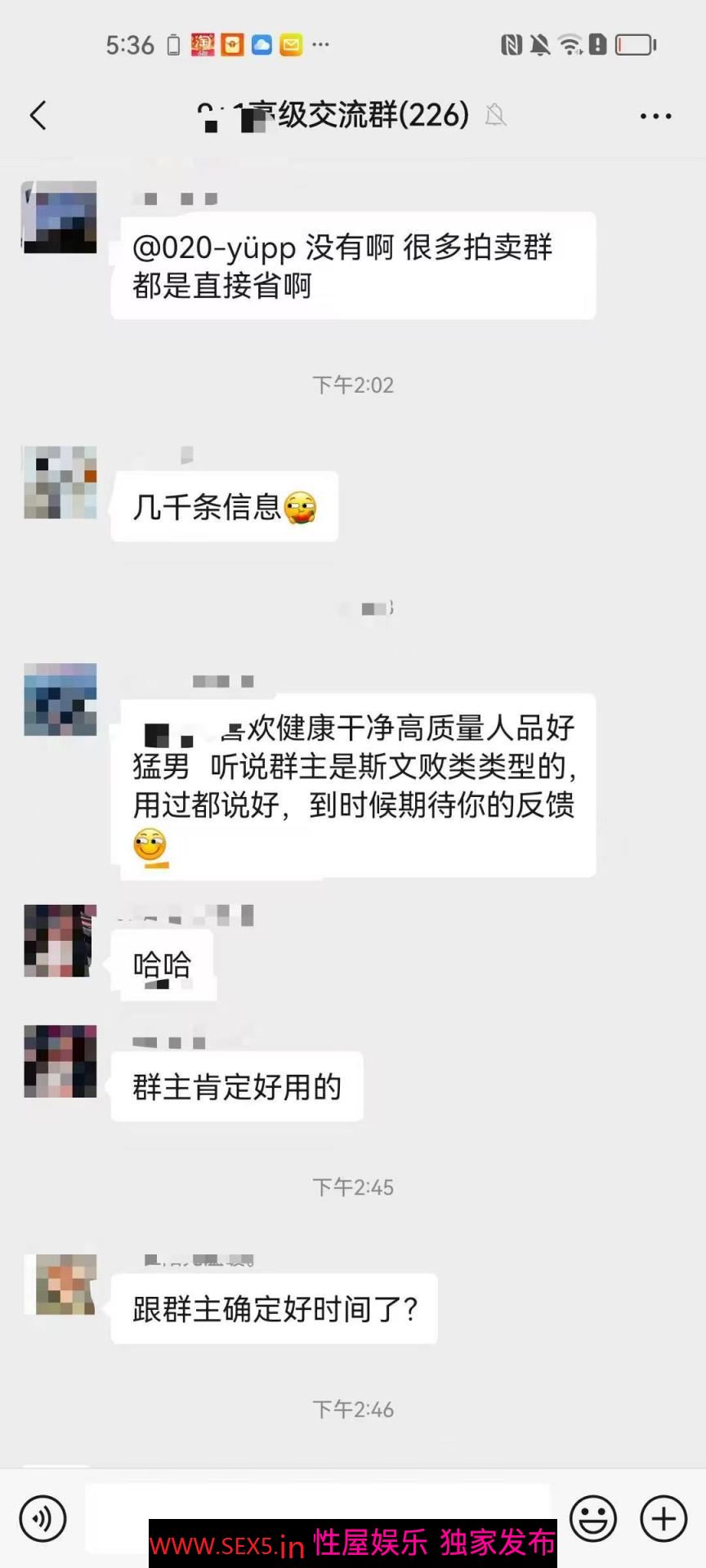This screenshot has height=1568, width=706.
Task: Open avatar next to "跟群主确定好时间了?"
Action: (x=60, y=1285)
